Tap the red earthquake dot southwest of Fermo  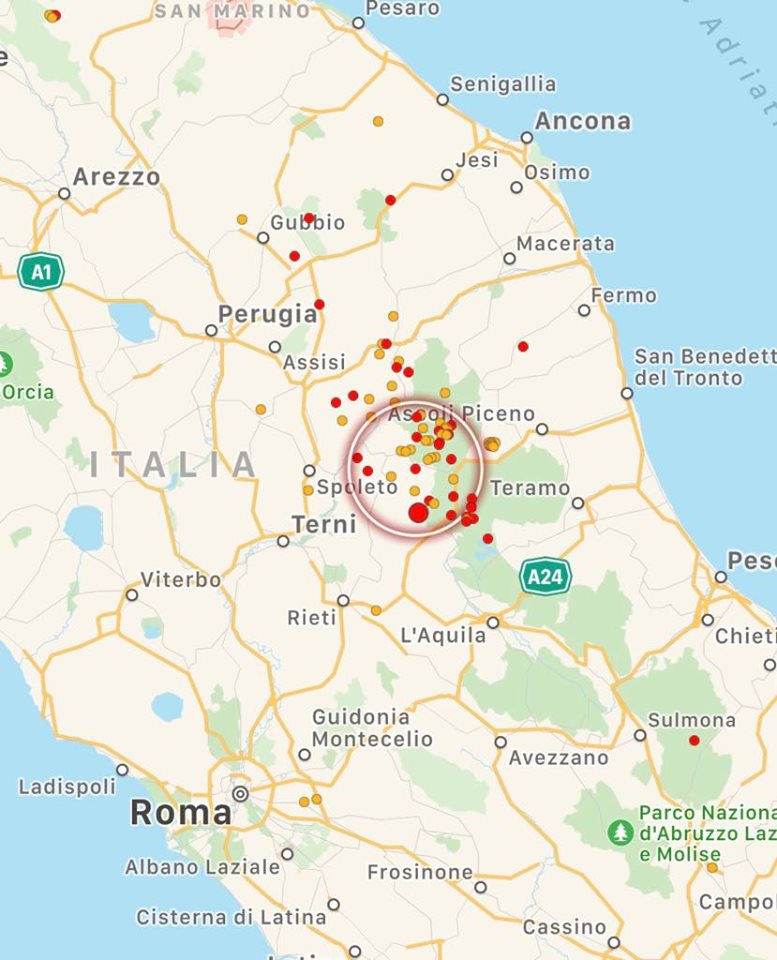pyautogui.click(x=523, y=347)
